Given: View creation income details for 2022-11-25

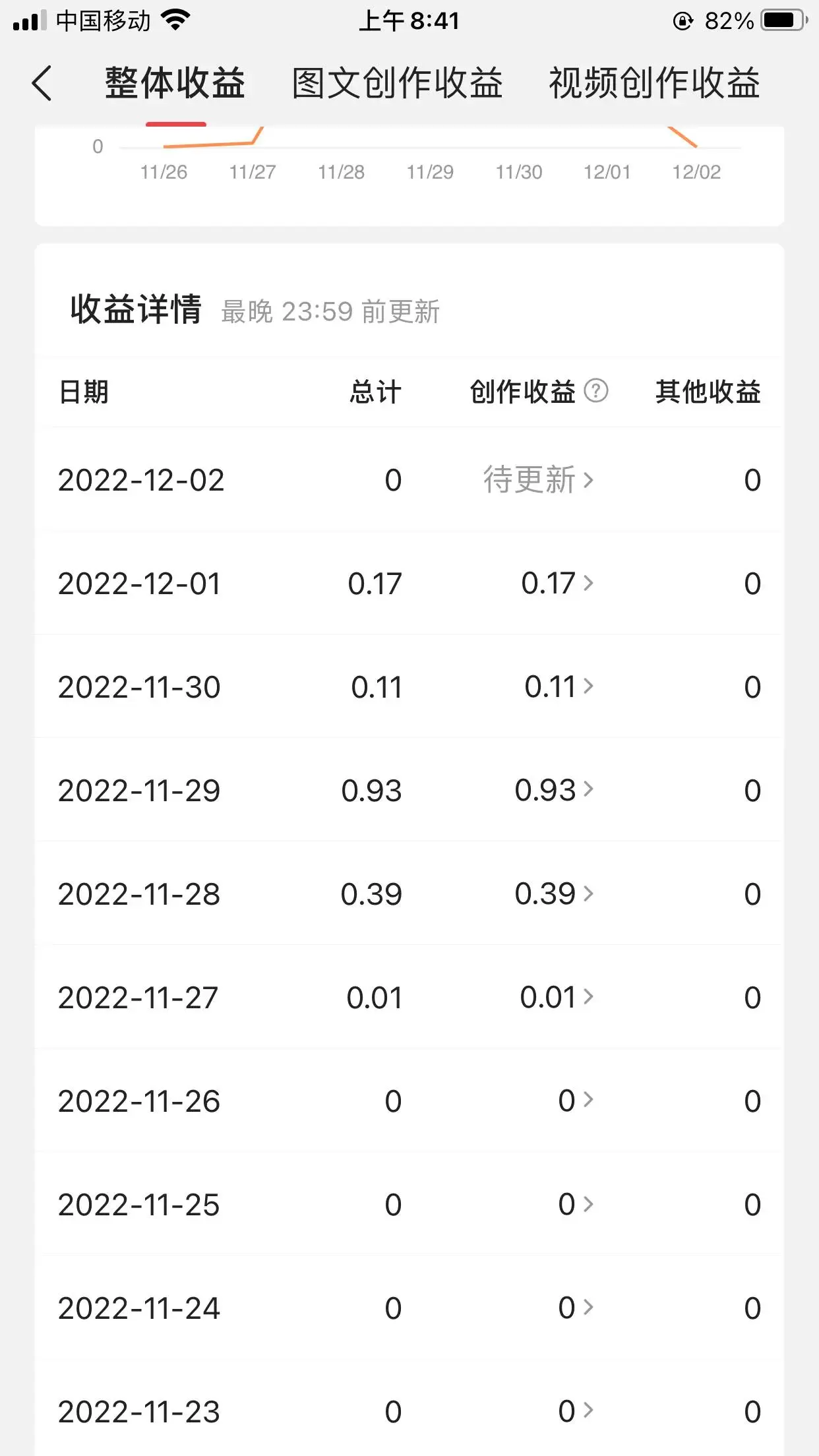Looking at the screenshot, I should tap(576, 1204).
